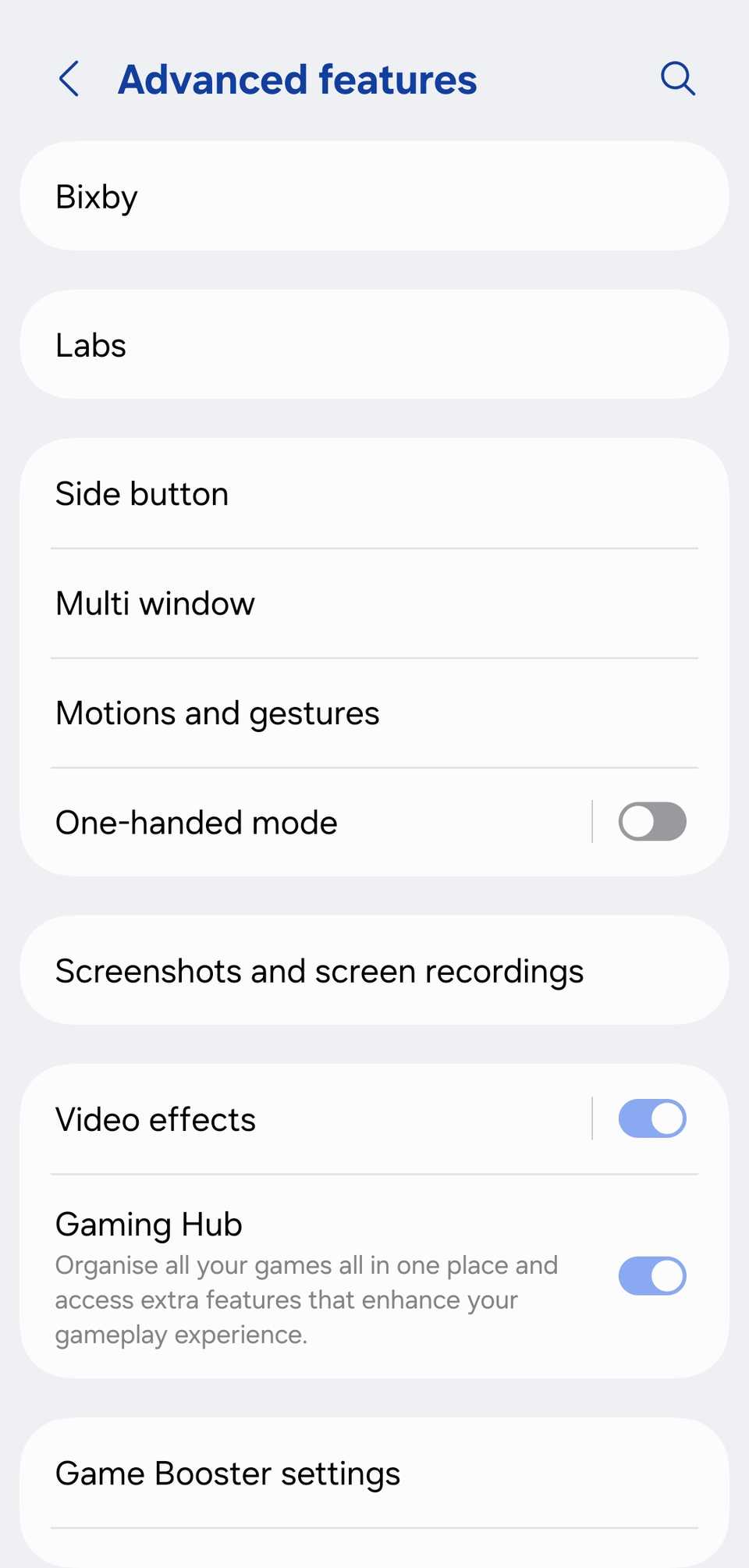The image size is (749, 1568).
Task: Turn off Gaming Hub
Action: 652,1275
